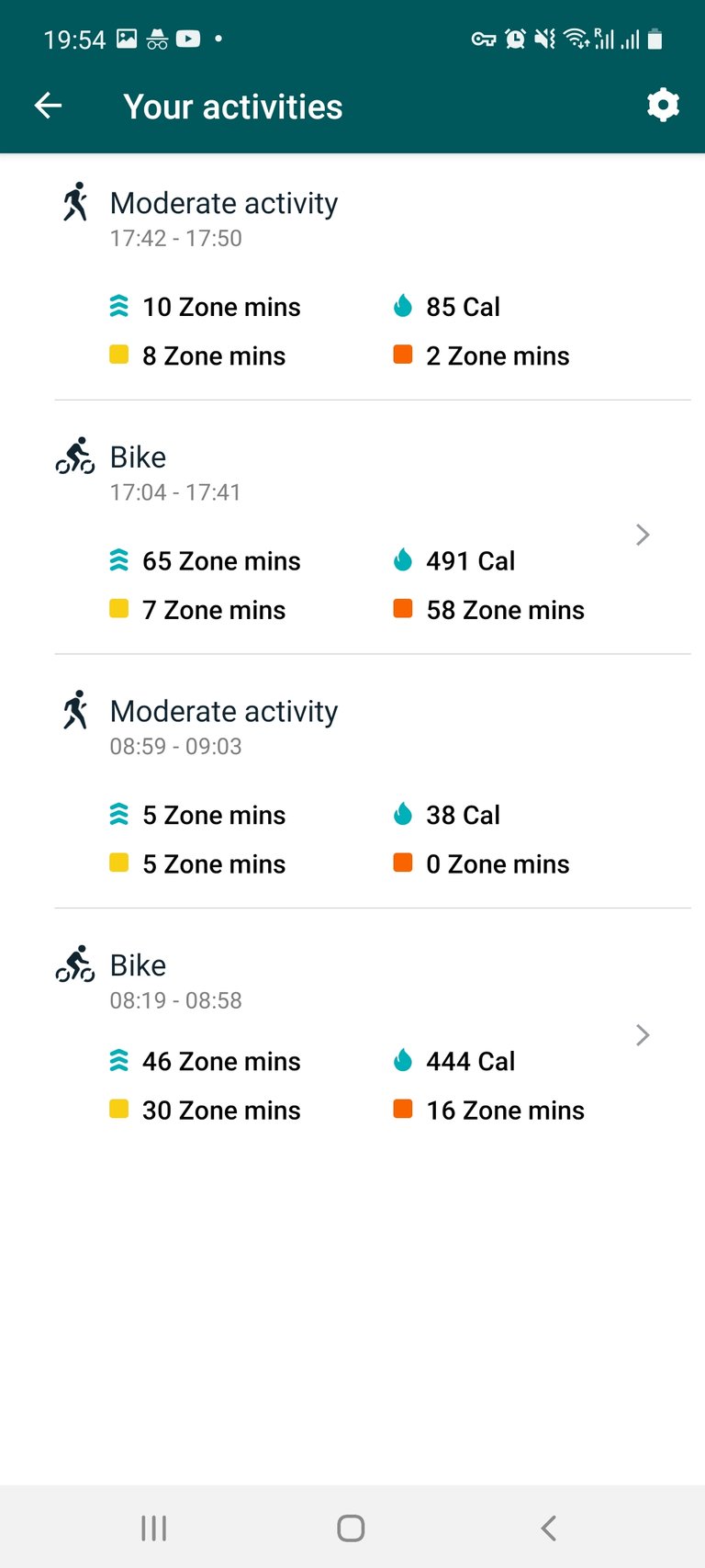Open the Moderate activity from 17:42 - 17:50
The height and width of the screenshot is (1568, 705).
[352, 276]
